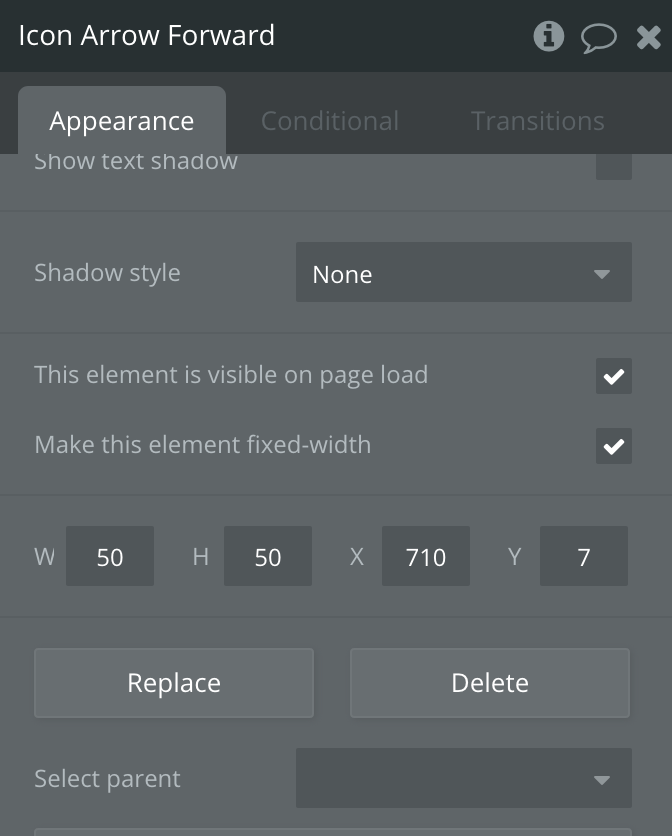672x836 pixels.
Task: Select the Appearance tab
Action: [122, 121]
